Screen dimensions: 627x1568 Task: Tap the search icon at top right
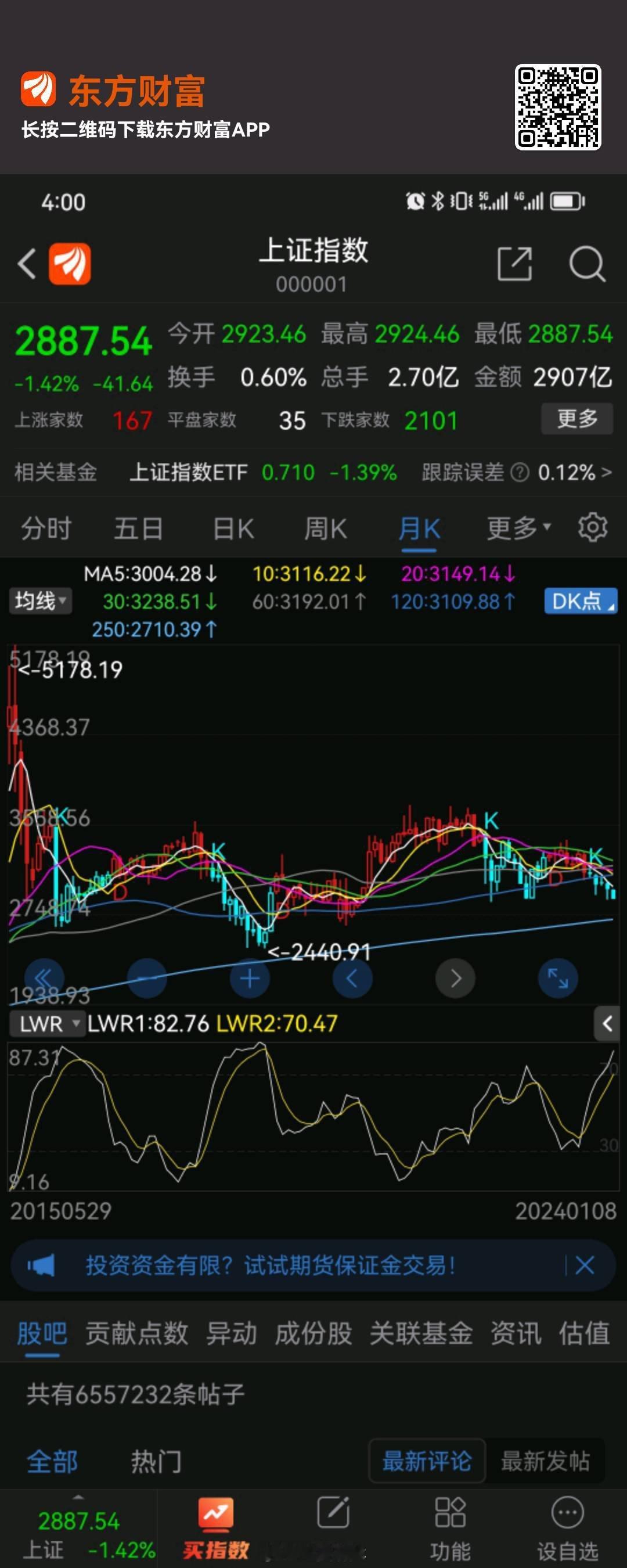[x=586, y=264]
